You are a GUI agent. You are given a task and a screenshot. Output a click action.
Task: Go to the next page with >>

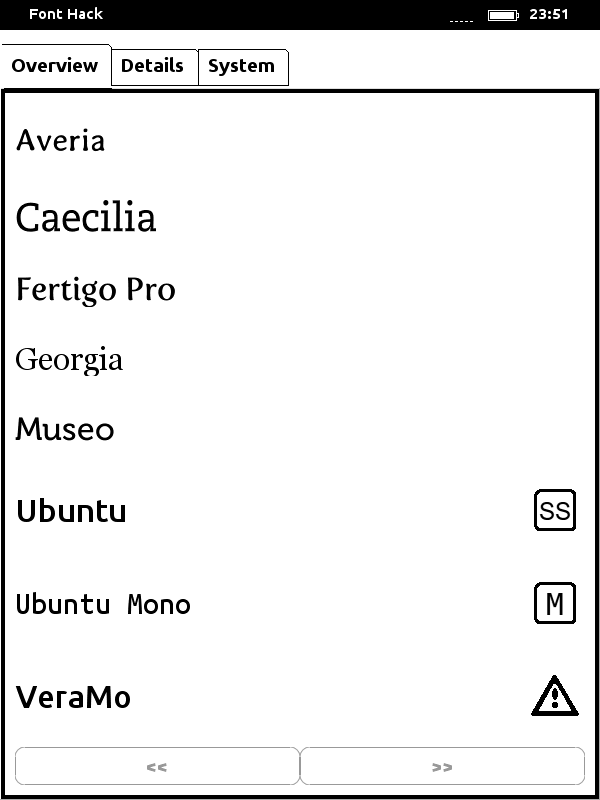pyautogui.click(x=442, y=767)
